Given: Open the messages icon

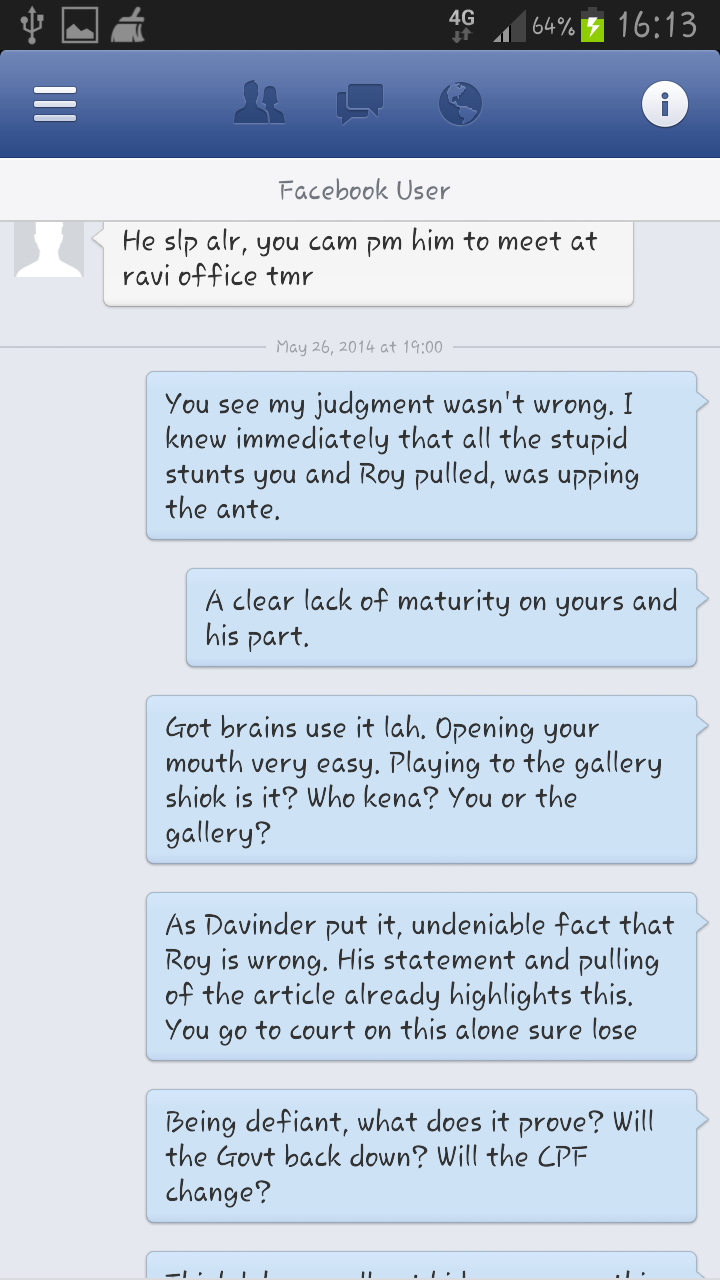Looking at the screenshot, I should [359, 104].
